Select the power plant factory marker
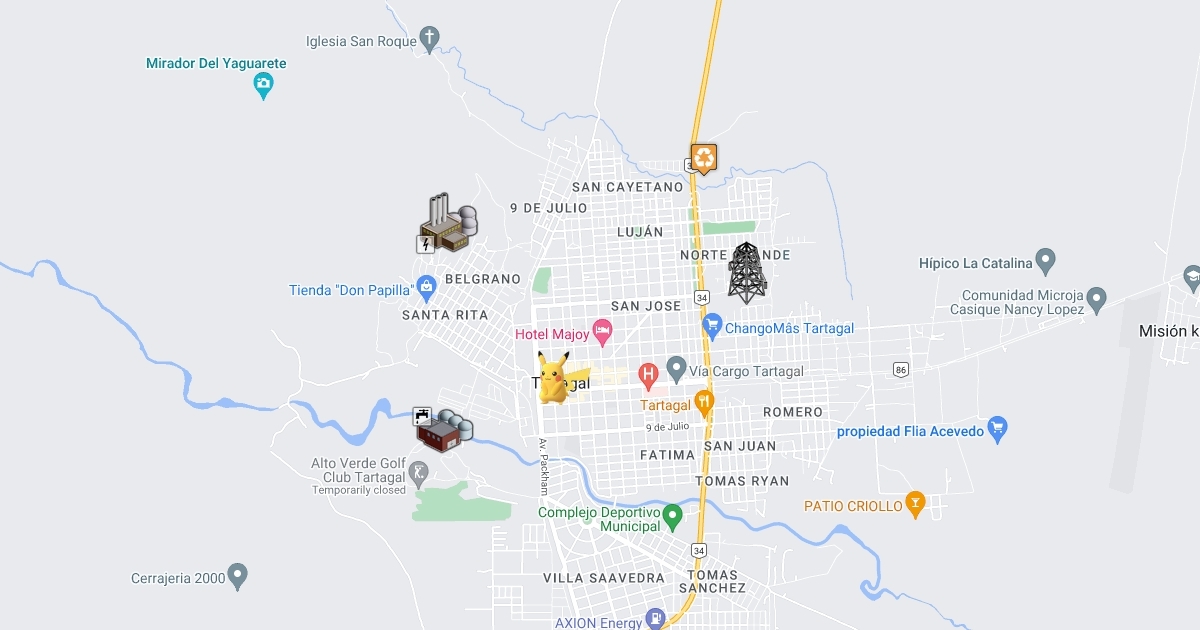This screenshot has height=630, width=1200. pos(447,223)
